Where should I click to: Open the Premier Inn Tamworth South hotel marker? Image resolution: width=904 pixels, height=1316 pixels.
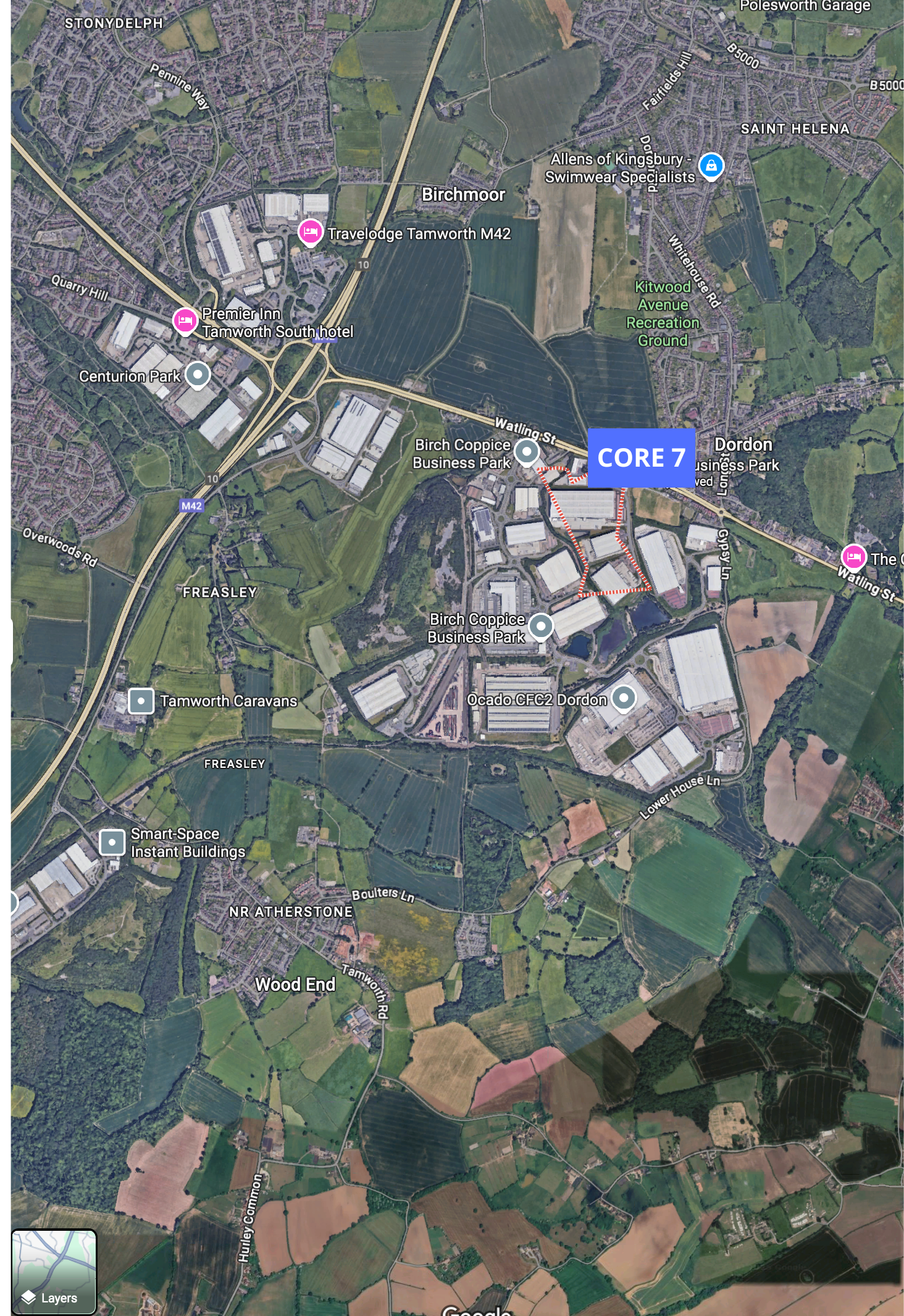[185, 320]
